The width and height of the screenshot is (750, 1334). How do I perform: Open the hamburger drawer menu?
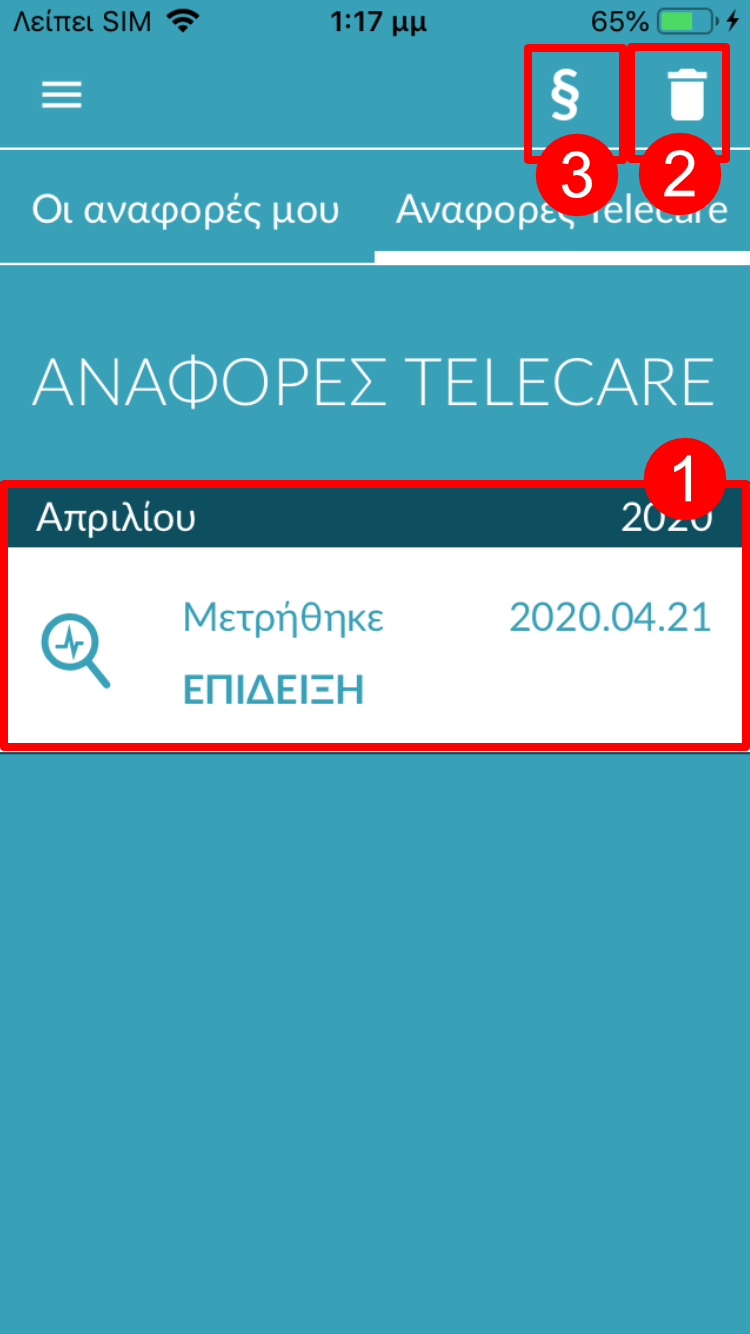point(61,95)
